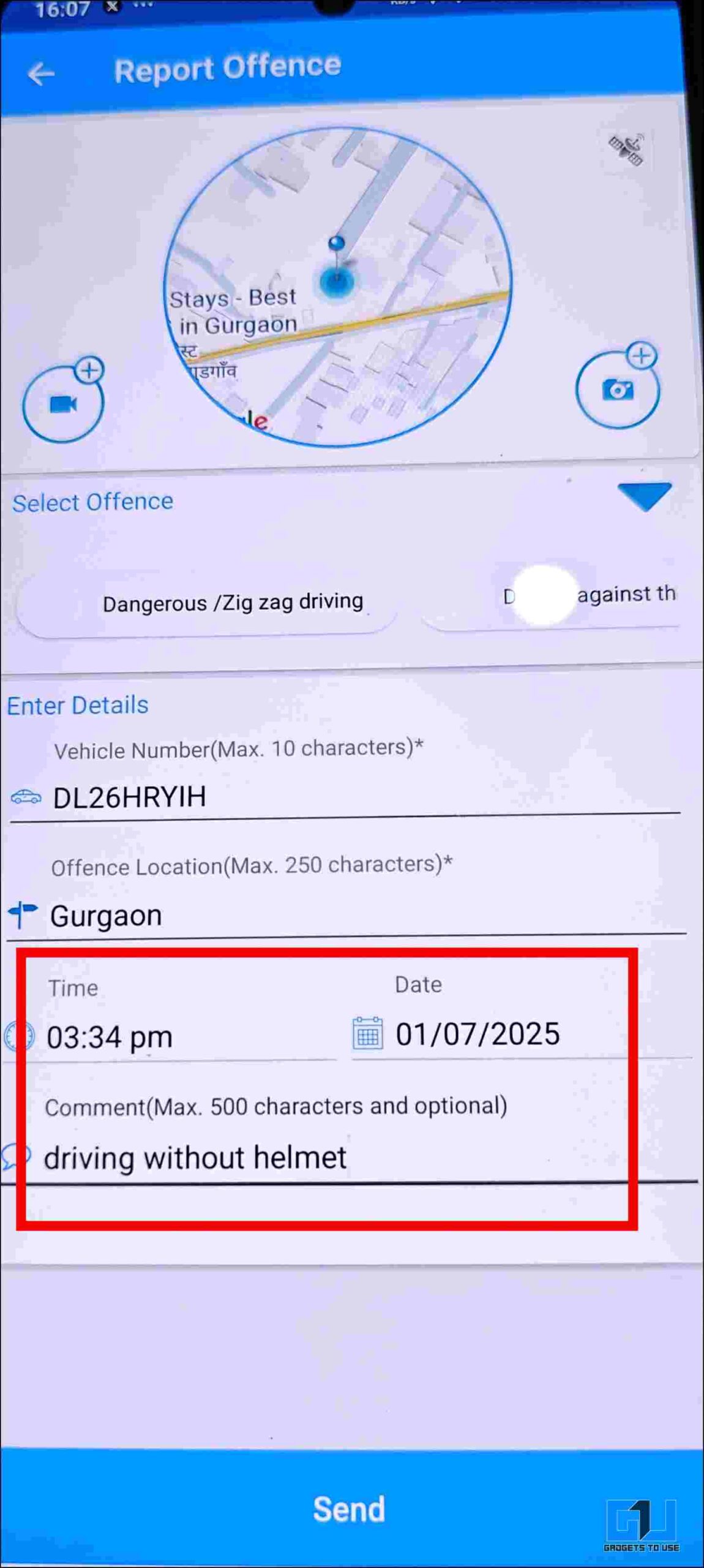Image resolution: width=704 pixels, height=1568 pixels.
Task: Toggle the satellite map view icon
Action: point(626,149)
